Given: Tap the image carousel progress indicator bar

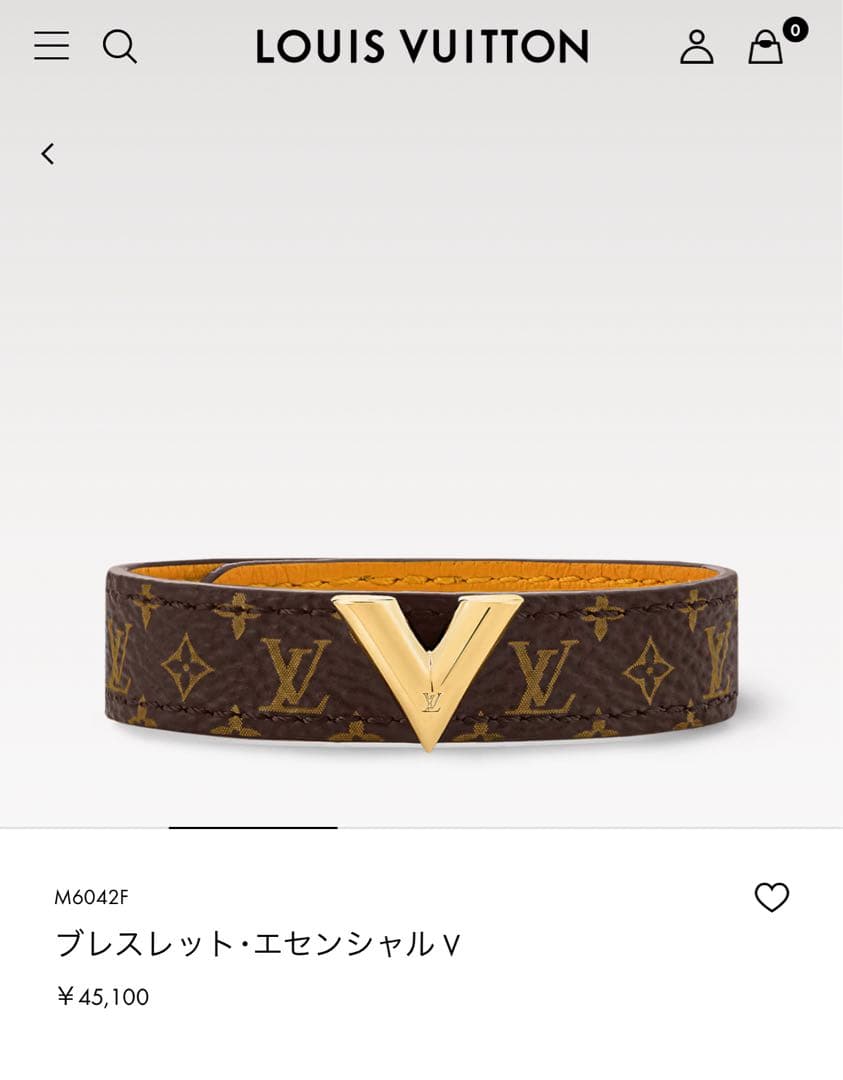Looking at the screenshot, I should (253, 829).
